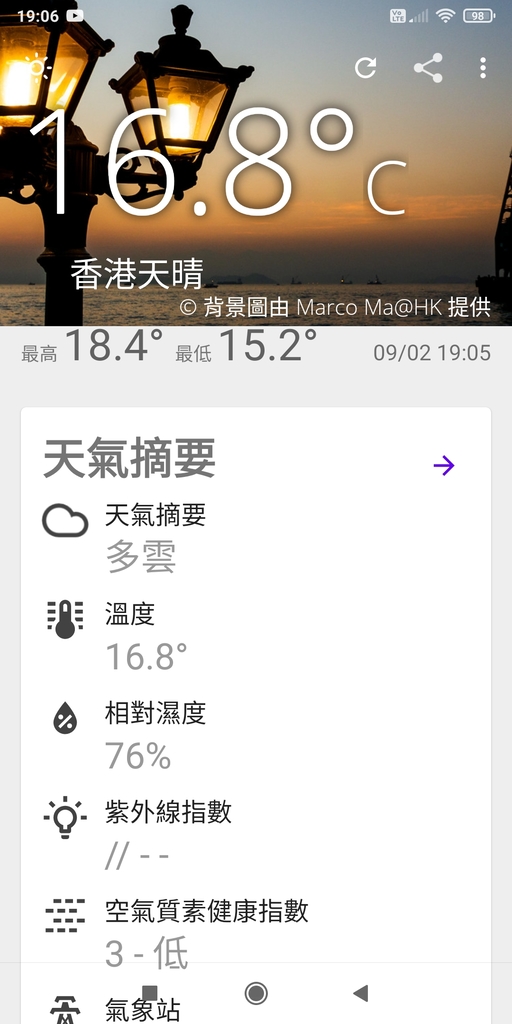Screen dimensions: 512x1024
Task: Go back using the system back button
Action: pyautogui.click(x=360, y=993)
